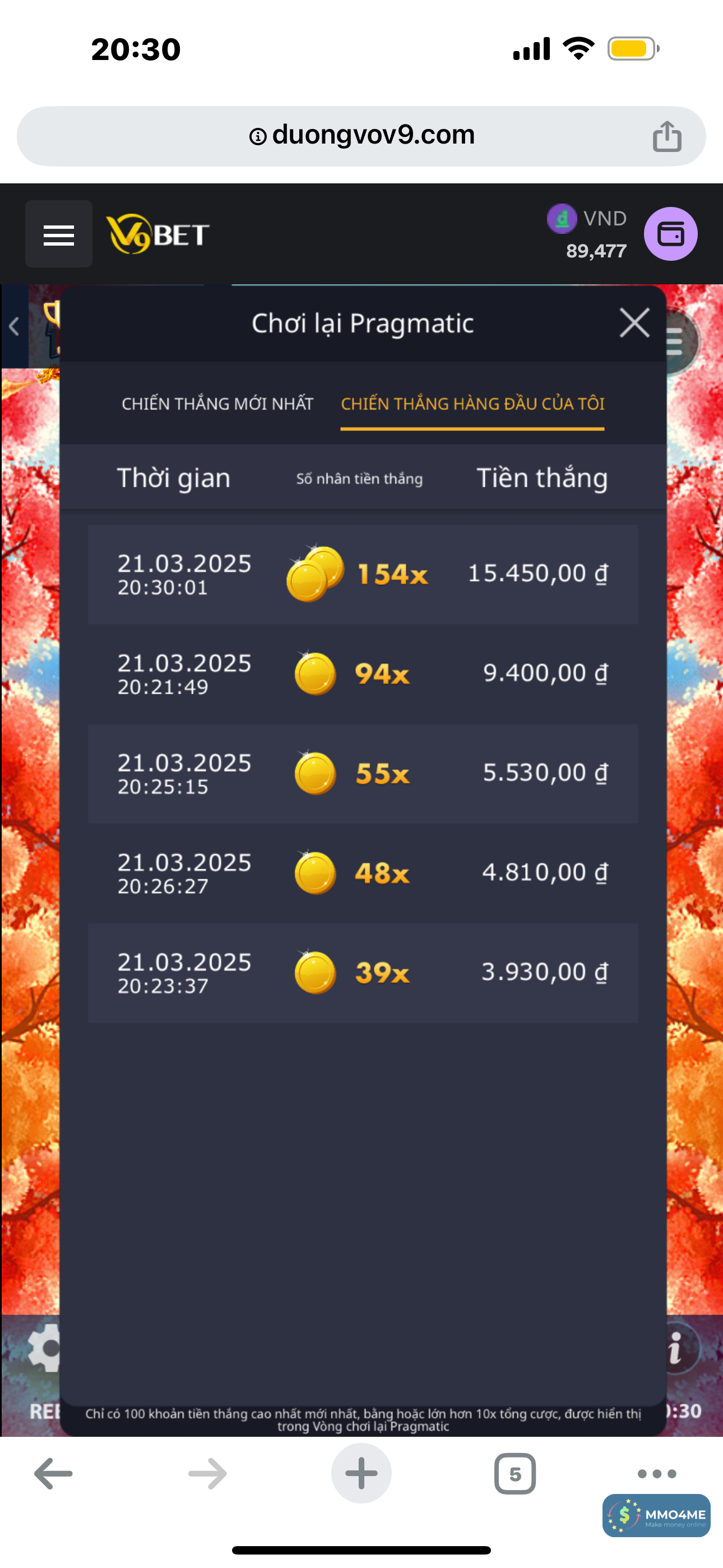Open the purple wallet button
The width and height of the screenshot is (723, 1568).
click(670, 234)
